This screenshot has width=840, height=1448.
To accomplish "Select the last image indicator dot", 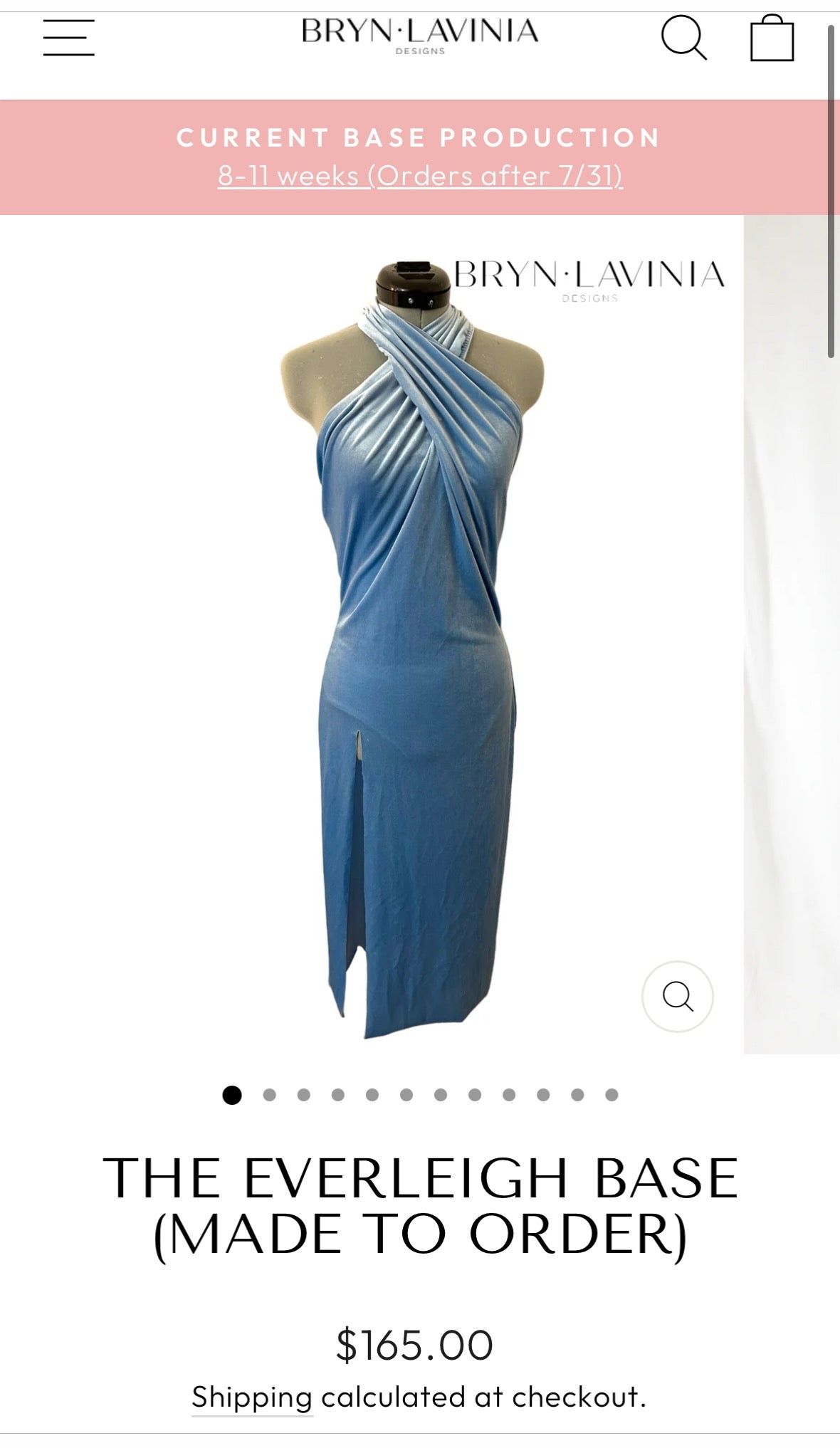I will 611,1095.
